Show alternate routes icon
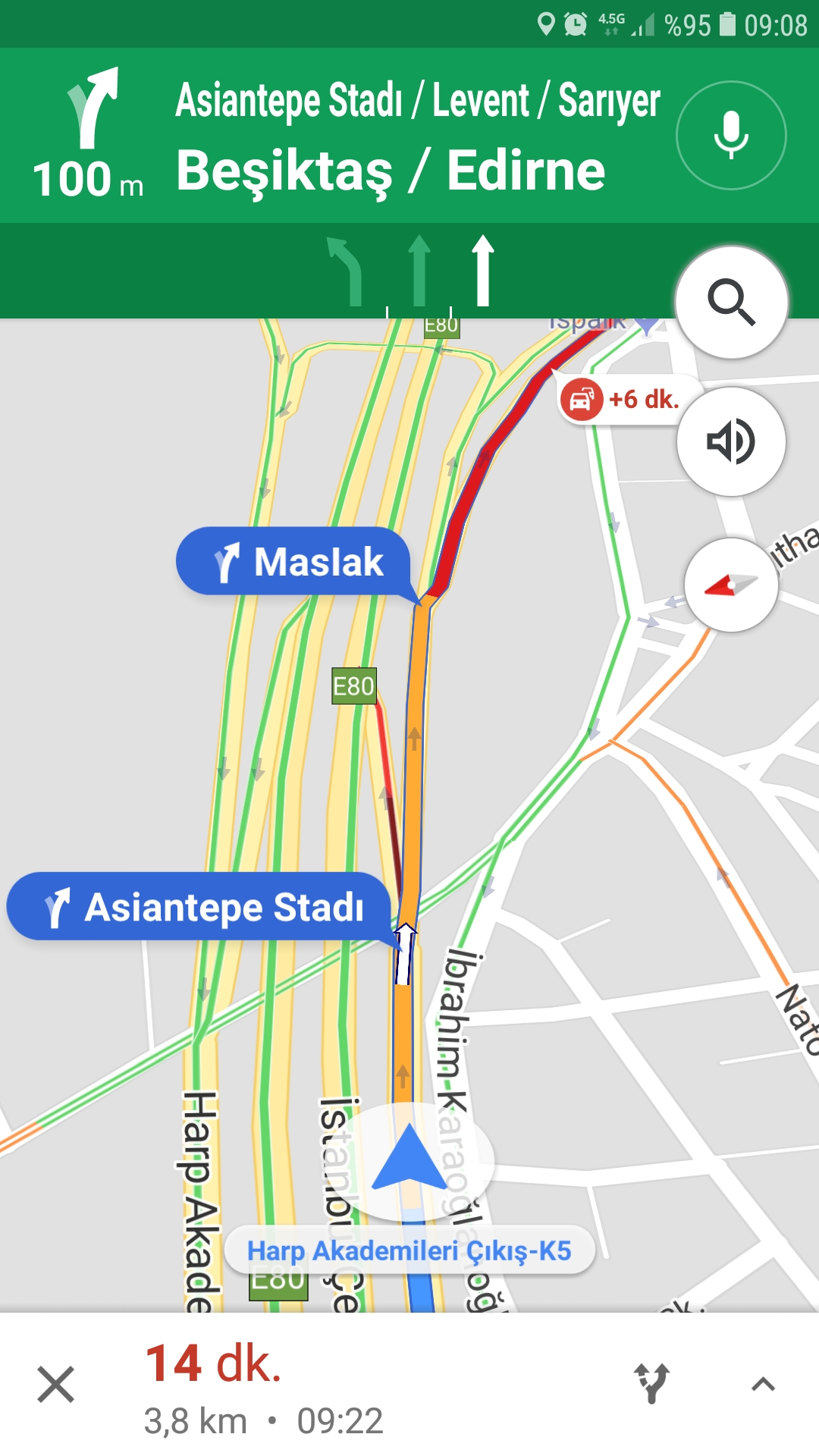Screen dimensions: 819x1456 pos(651,1383)
